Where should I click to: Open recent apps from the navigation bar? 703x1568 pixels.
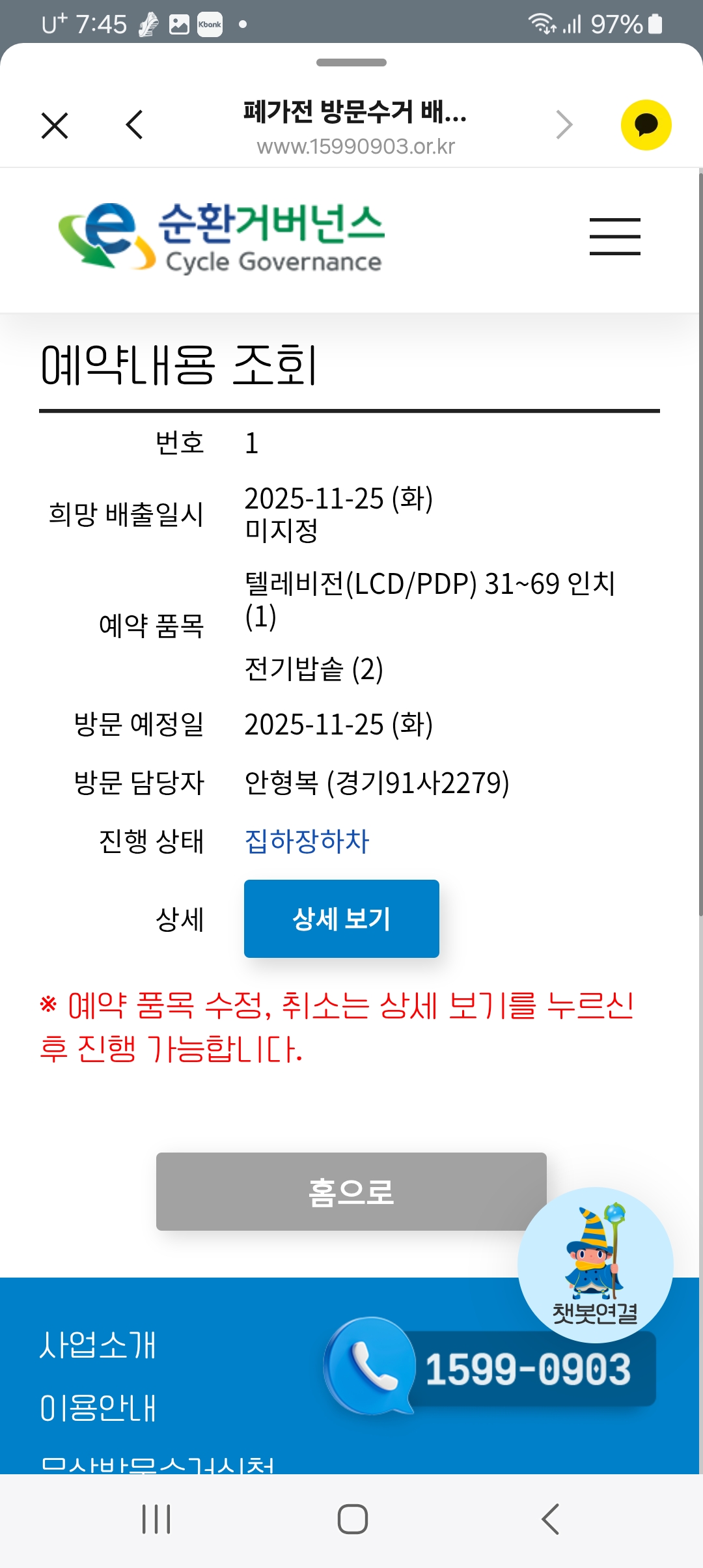coord(156,1519)
